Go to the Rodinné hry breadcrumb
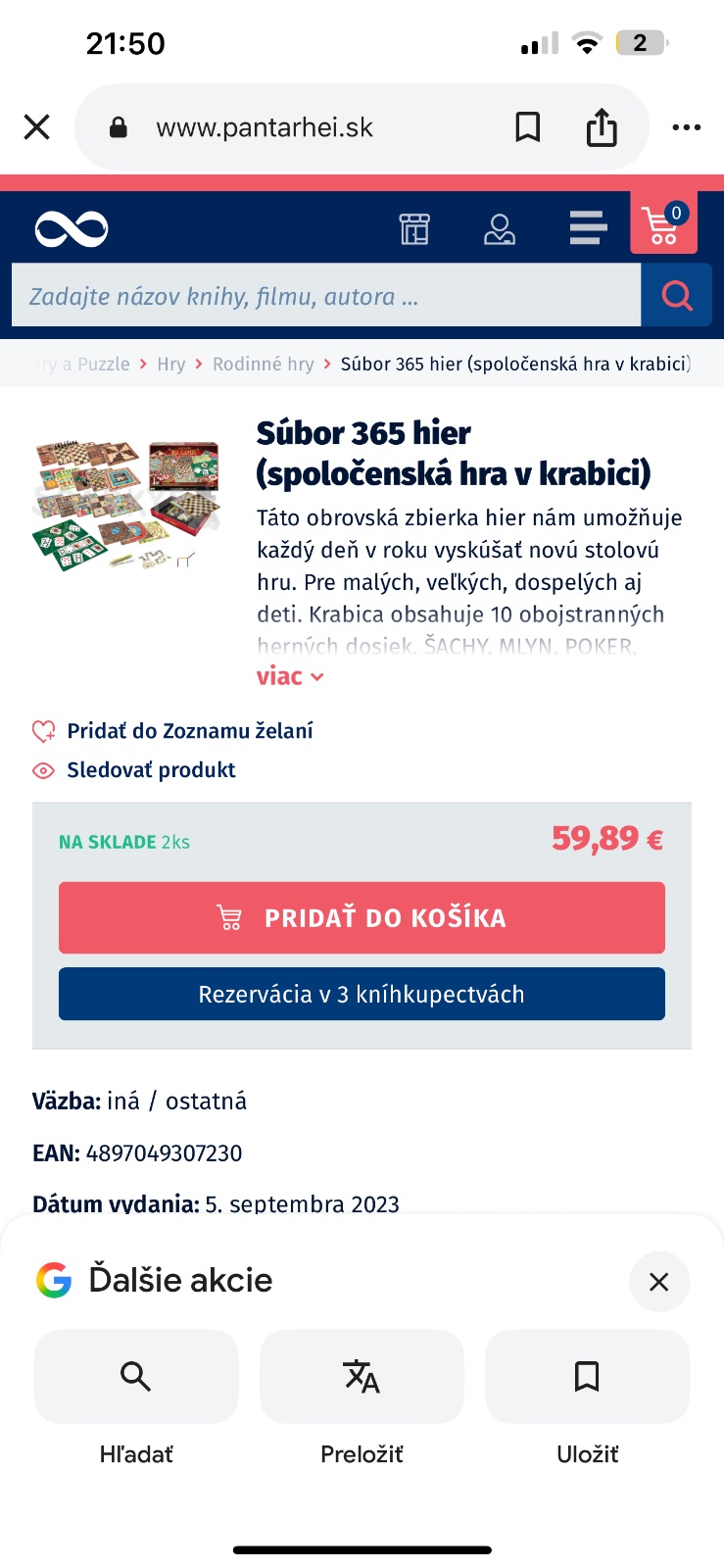Image resolution: width=724 pixels, height=1568 pixels. point(263,365)
